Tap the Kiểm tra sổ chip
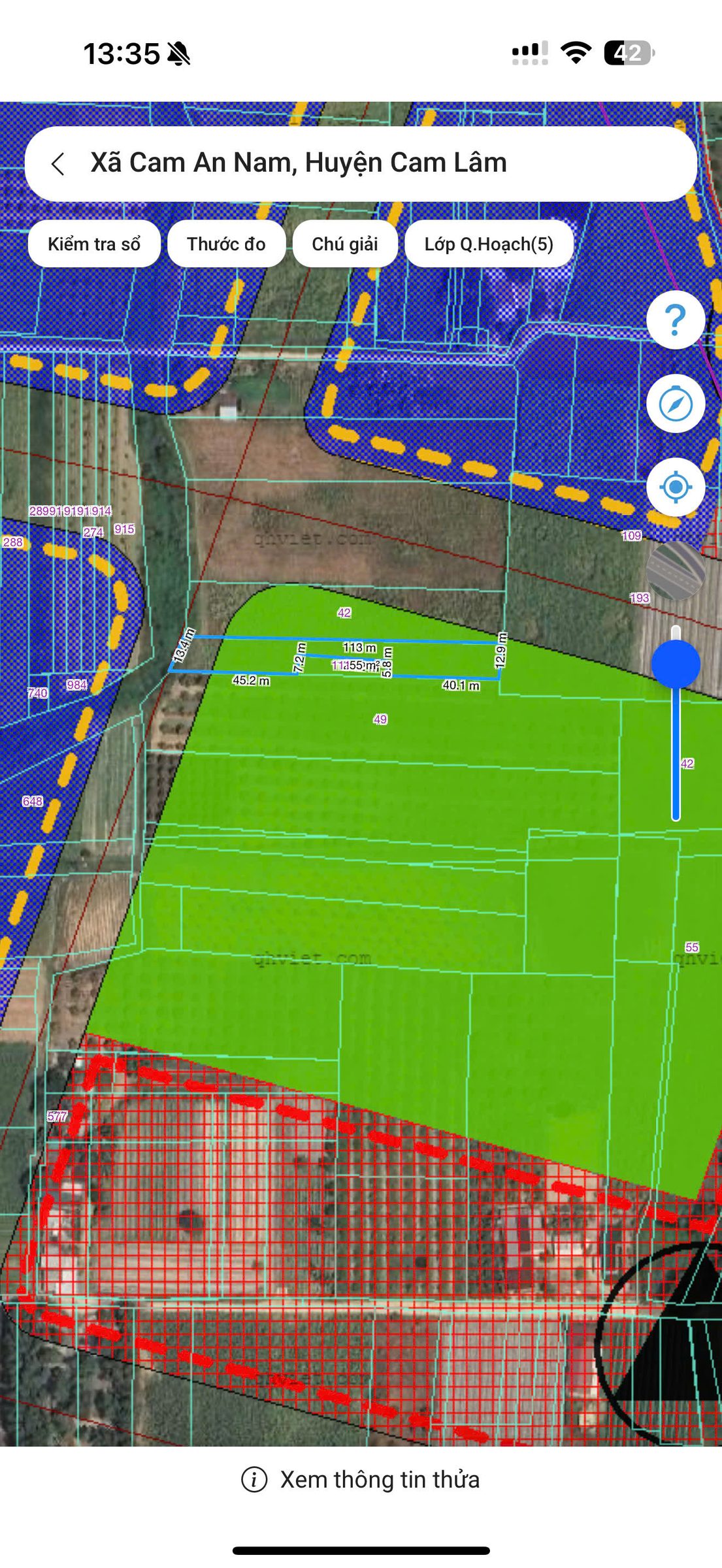This screenshot has width=722, height=1568. tap(94, 244)
